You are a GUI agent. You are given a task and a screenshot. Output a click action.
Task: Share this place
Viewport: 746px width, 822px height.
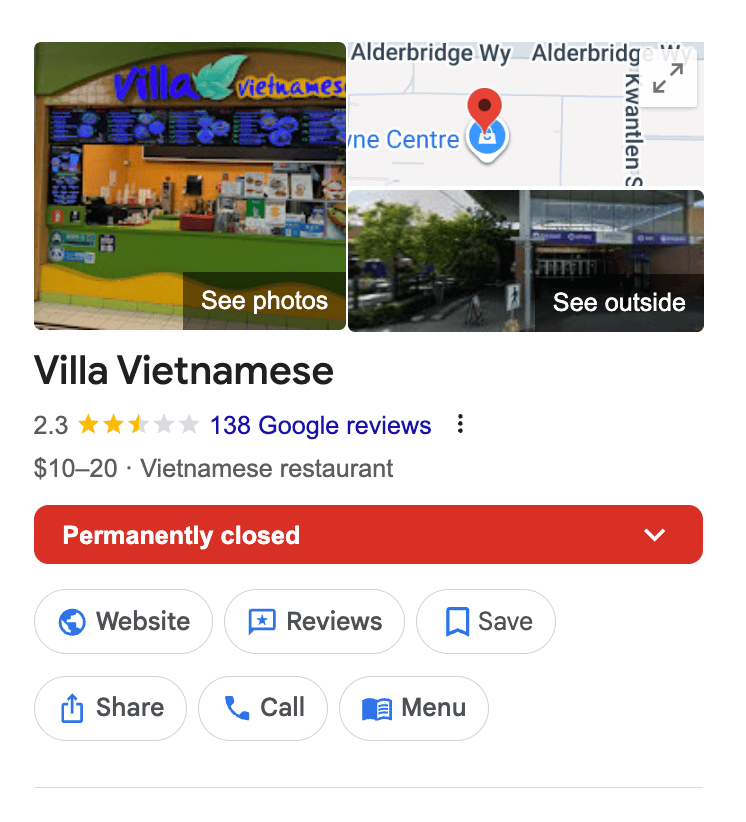(x=110, y=708)
